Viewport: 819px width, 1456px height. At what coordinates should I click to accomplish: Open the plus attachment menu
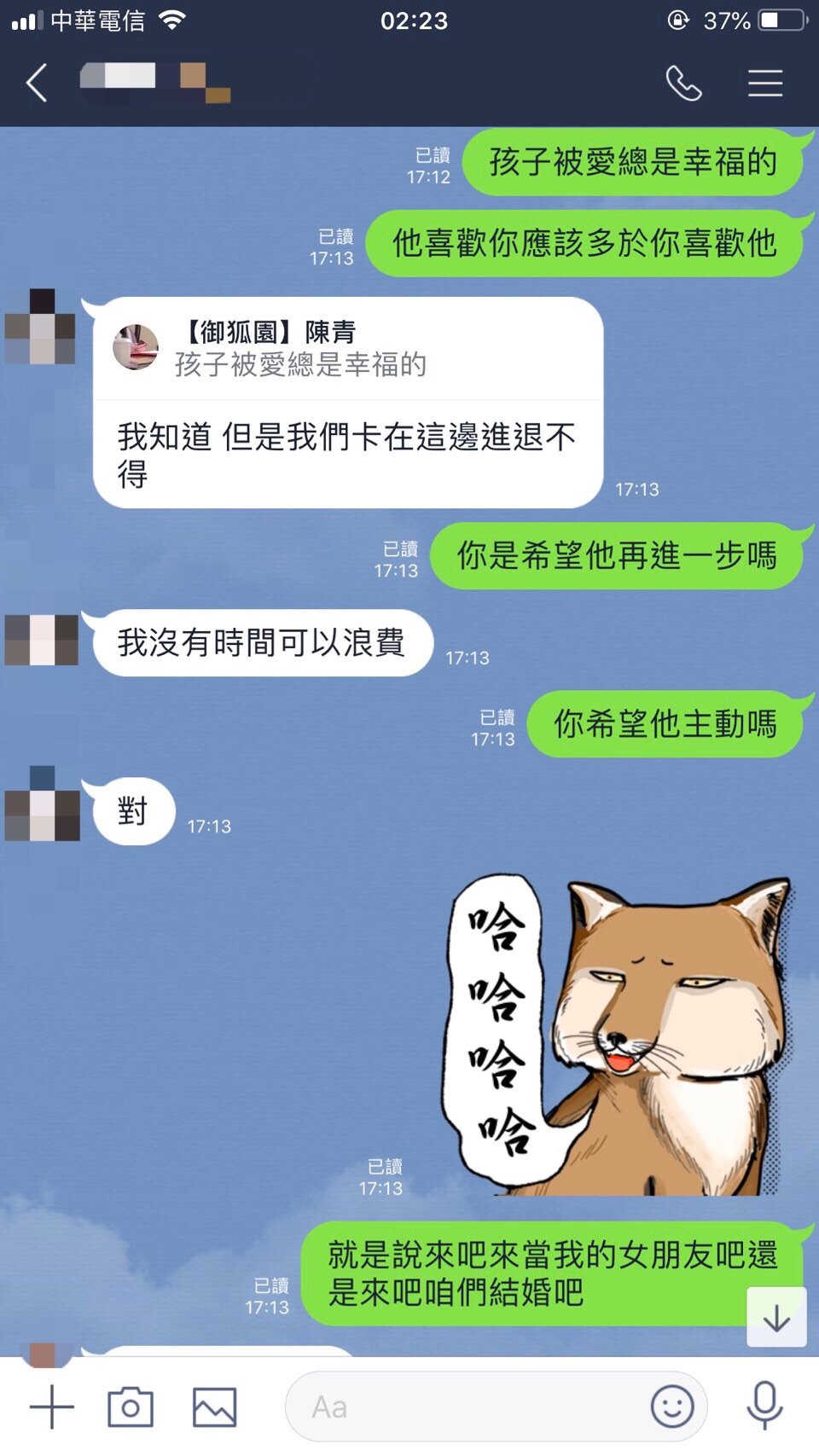(52, 1407)
